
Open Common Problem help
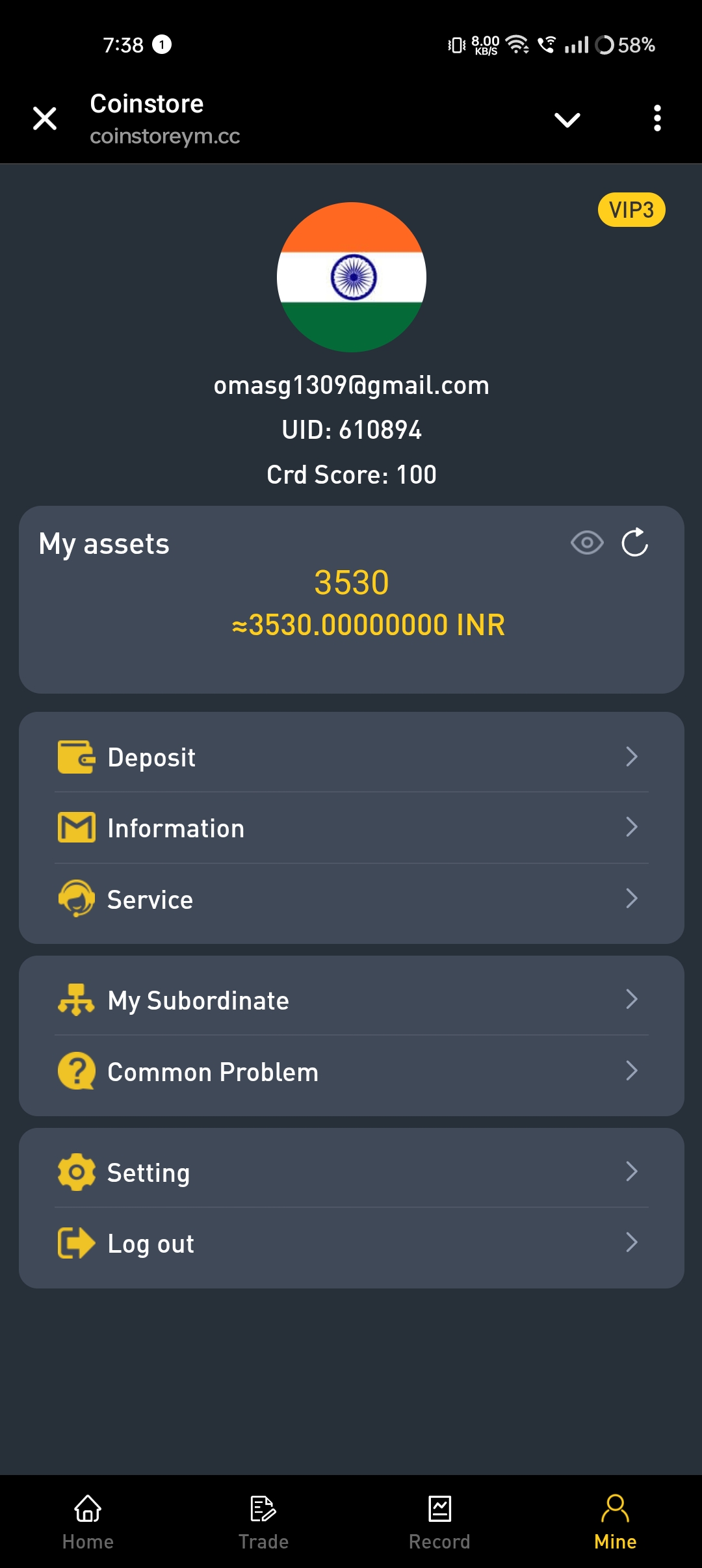[x=351, y=1071]
